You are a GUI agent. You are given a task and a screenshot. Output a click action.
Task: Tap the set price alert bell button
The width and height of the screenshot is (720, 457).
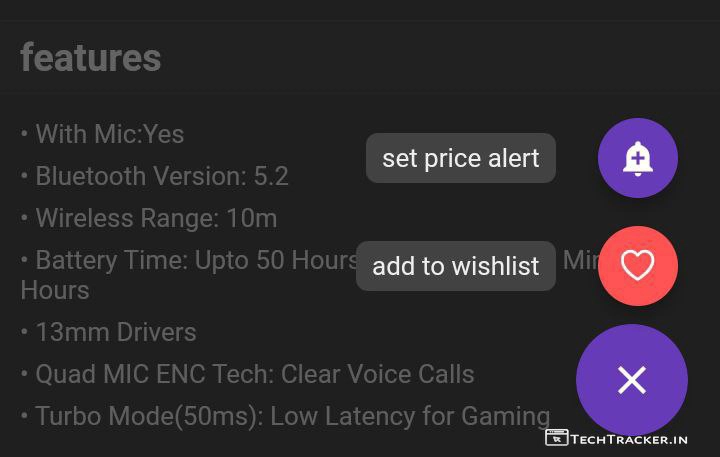coord(637,158)
